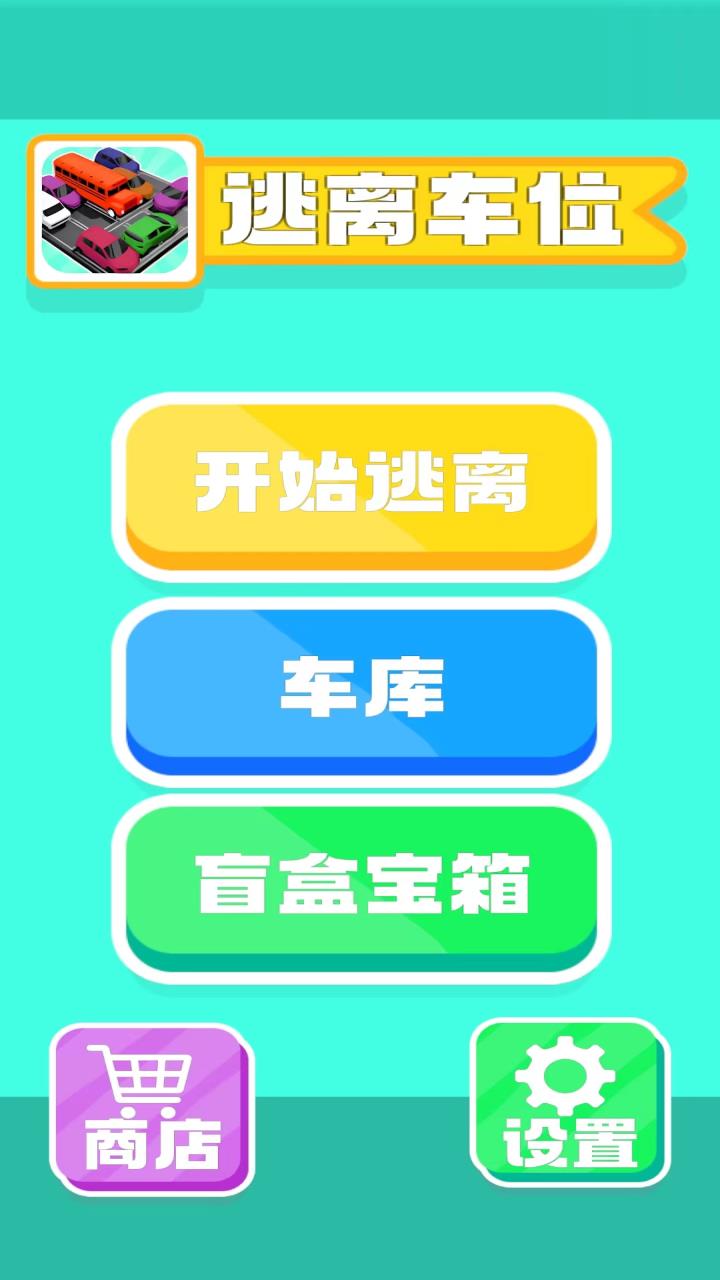Start the game with 开始逃离
The width and height of the screenshot is (720, 1280).
click(x=361, y=487)
